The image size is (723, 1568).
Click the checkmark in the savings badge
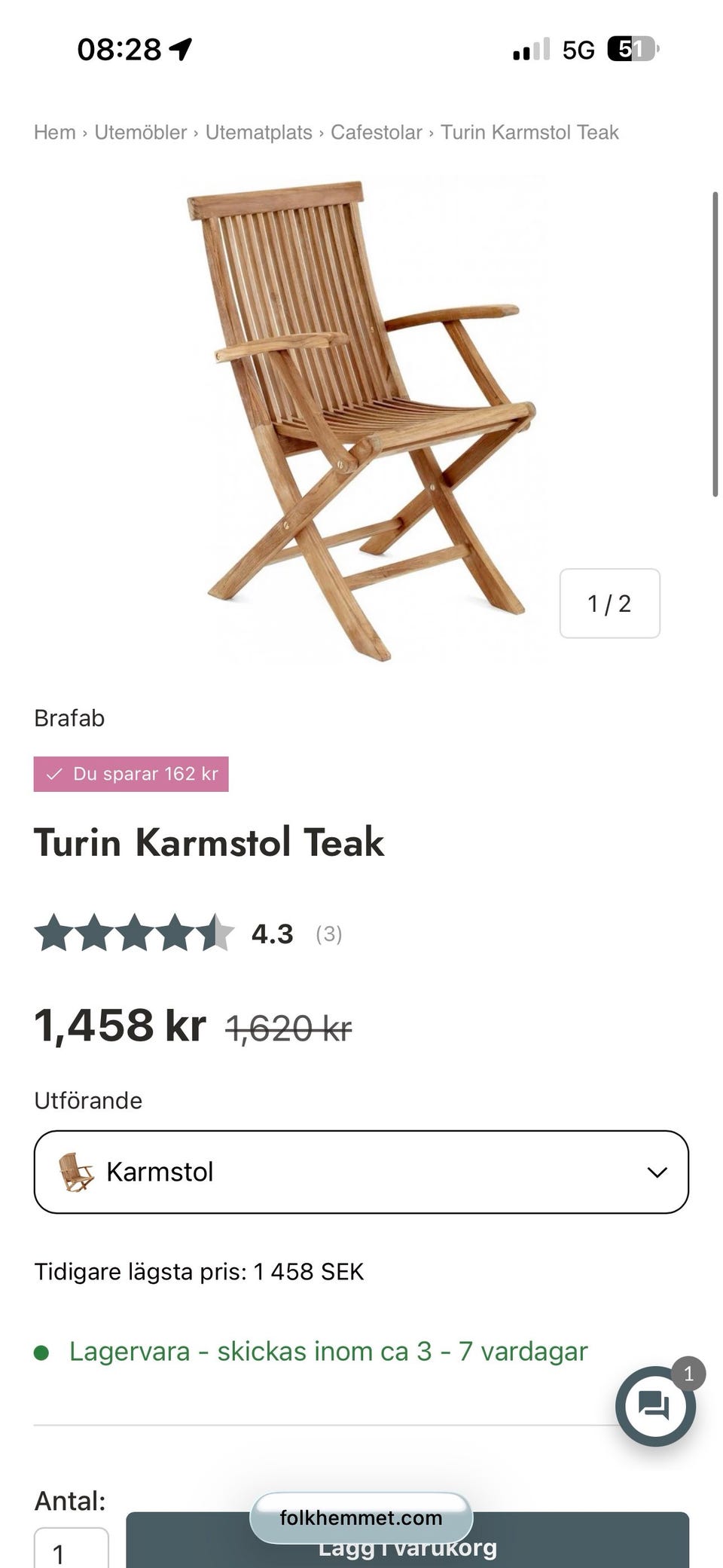tap(53, 773)
